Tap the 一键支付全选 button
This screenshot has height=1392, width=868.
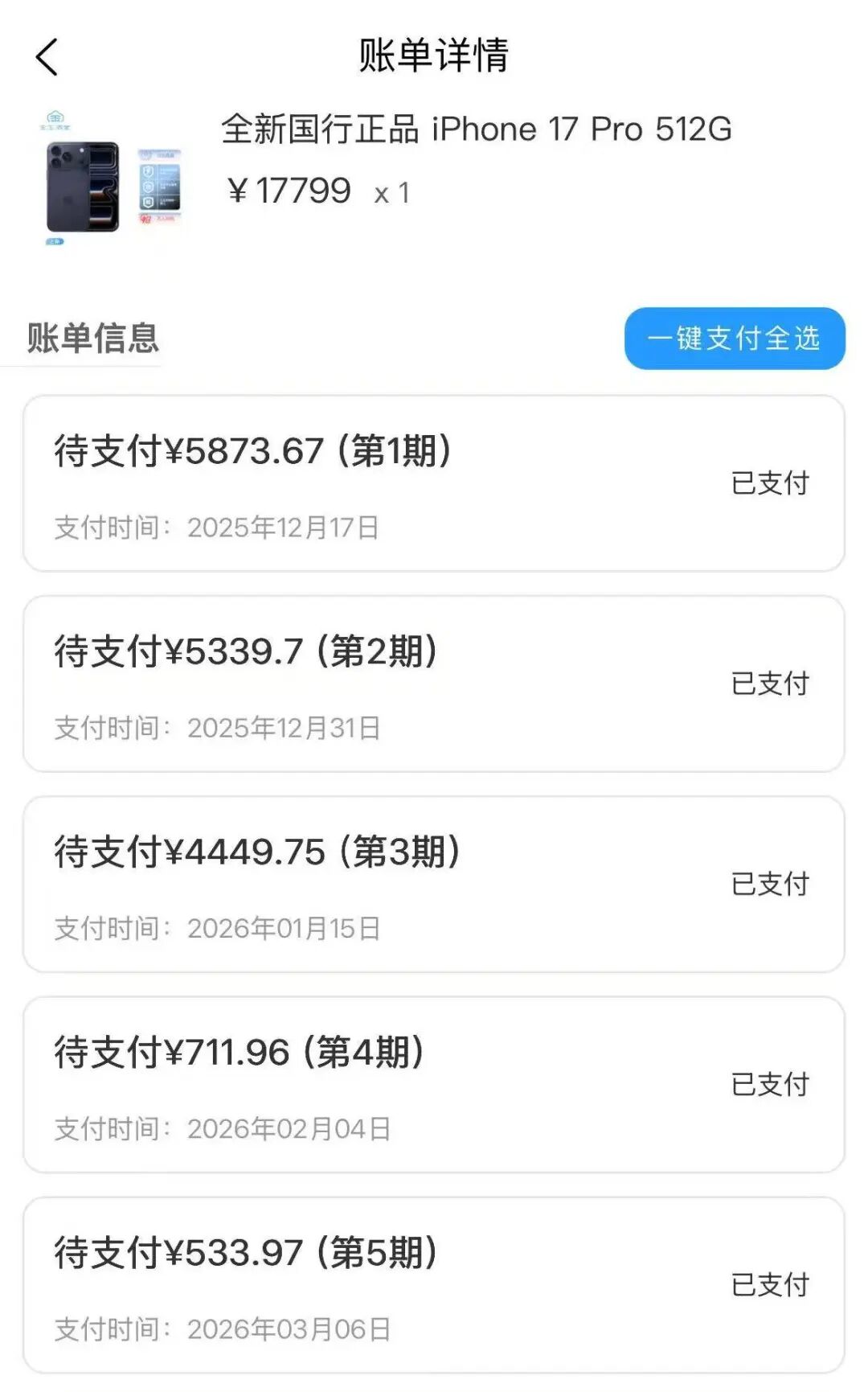click(x=734, y=339)
